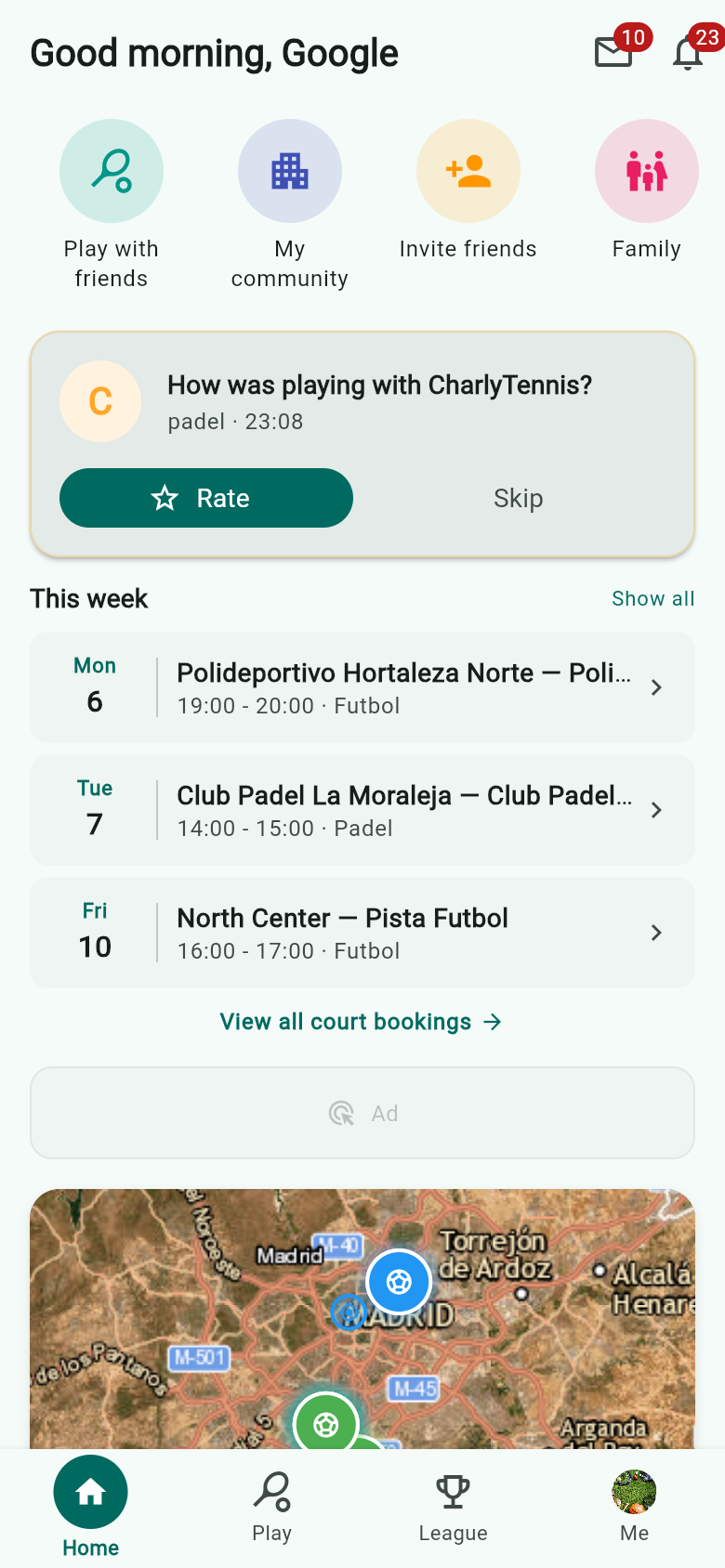Viewport: 725px width, 1568px height.
Task: Open North Center Pista Futbol booking
Action: (362, 933)
